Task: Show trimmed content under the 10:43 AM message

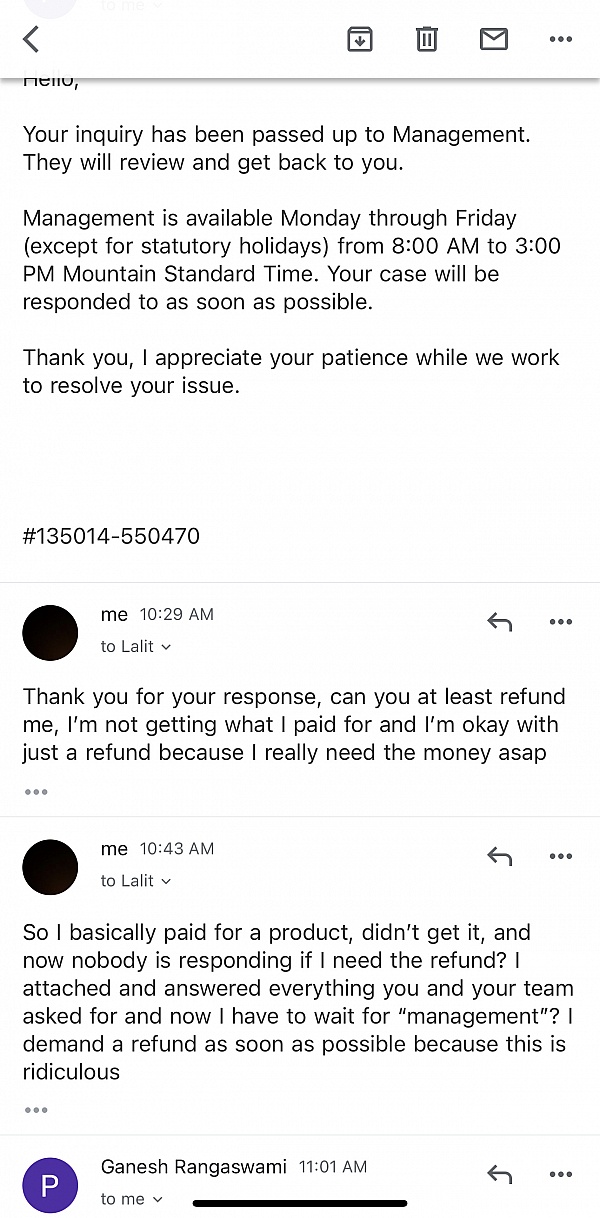Action: tap(36, 1110)
